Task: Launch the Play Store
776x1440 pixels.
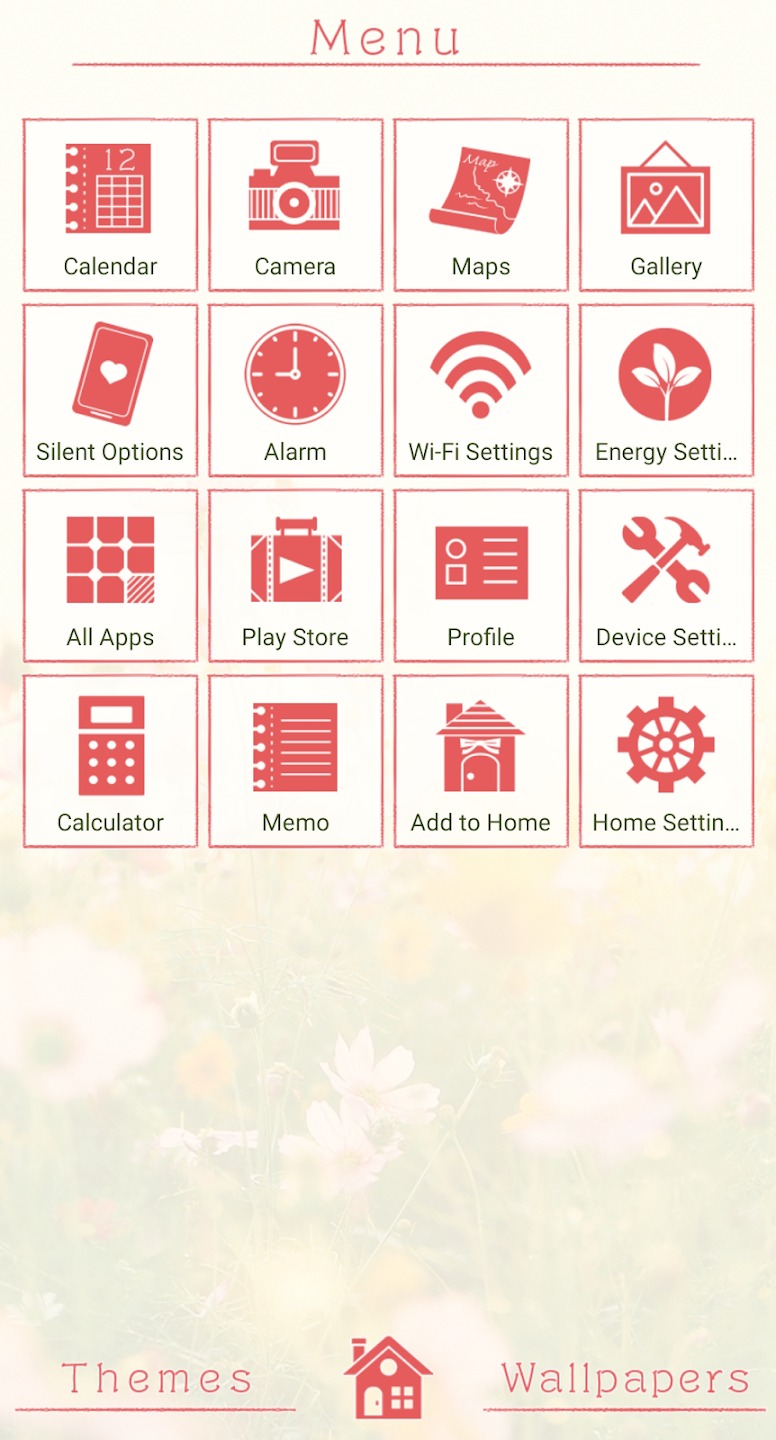Action: point(295,576)
